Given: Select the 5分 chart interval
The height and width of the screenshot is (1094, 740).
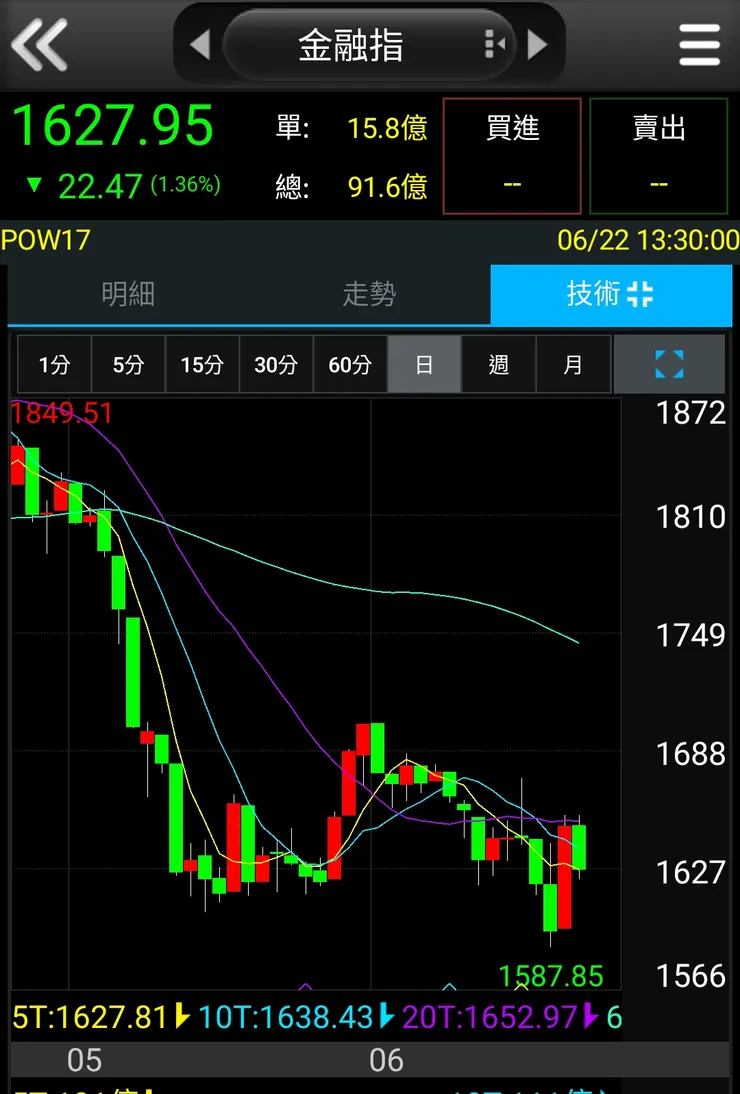Looking at the screenshot, I should pos(128,365).
